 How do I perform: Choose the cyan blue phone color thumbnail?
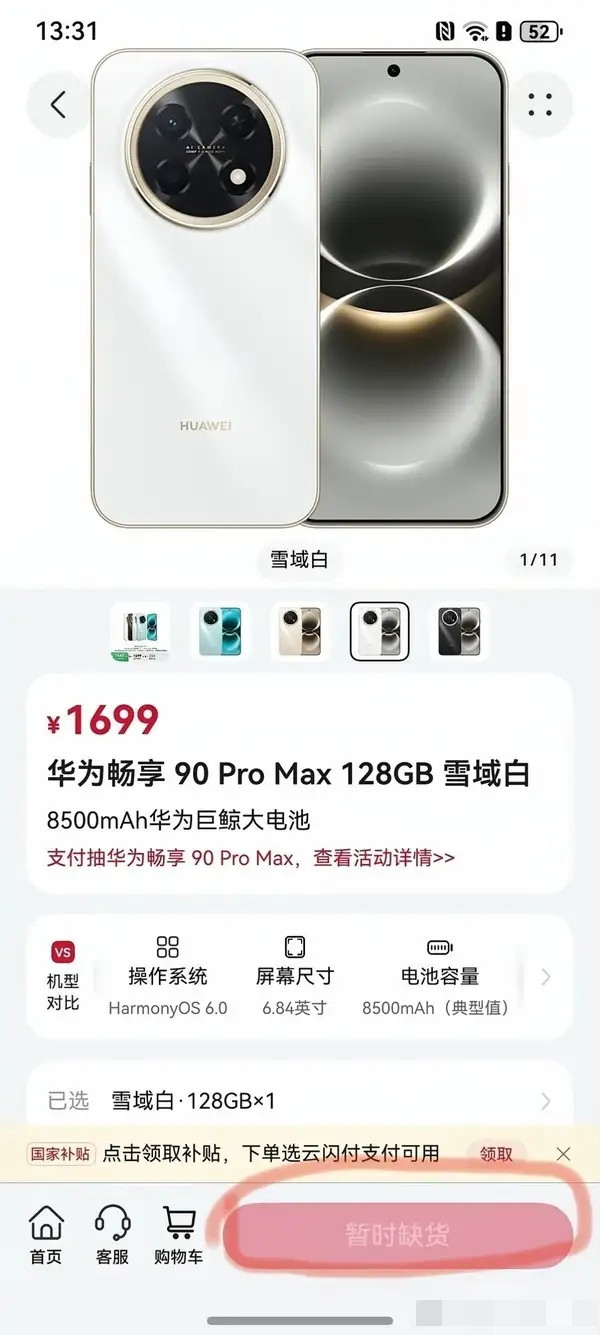[219, 631]
